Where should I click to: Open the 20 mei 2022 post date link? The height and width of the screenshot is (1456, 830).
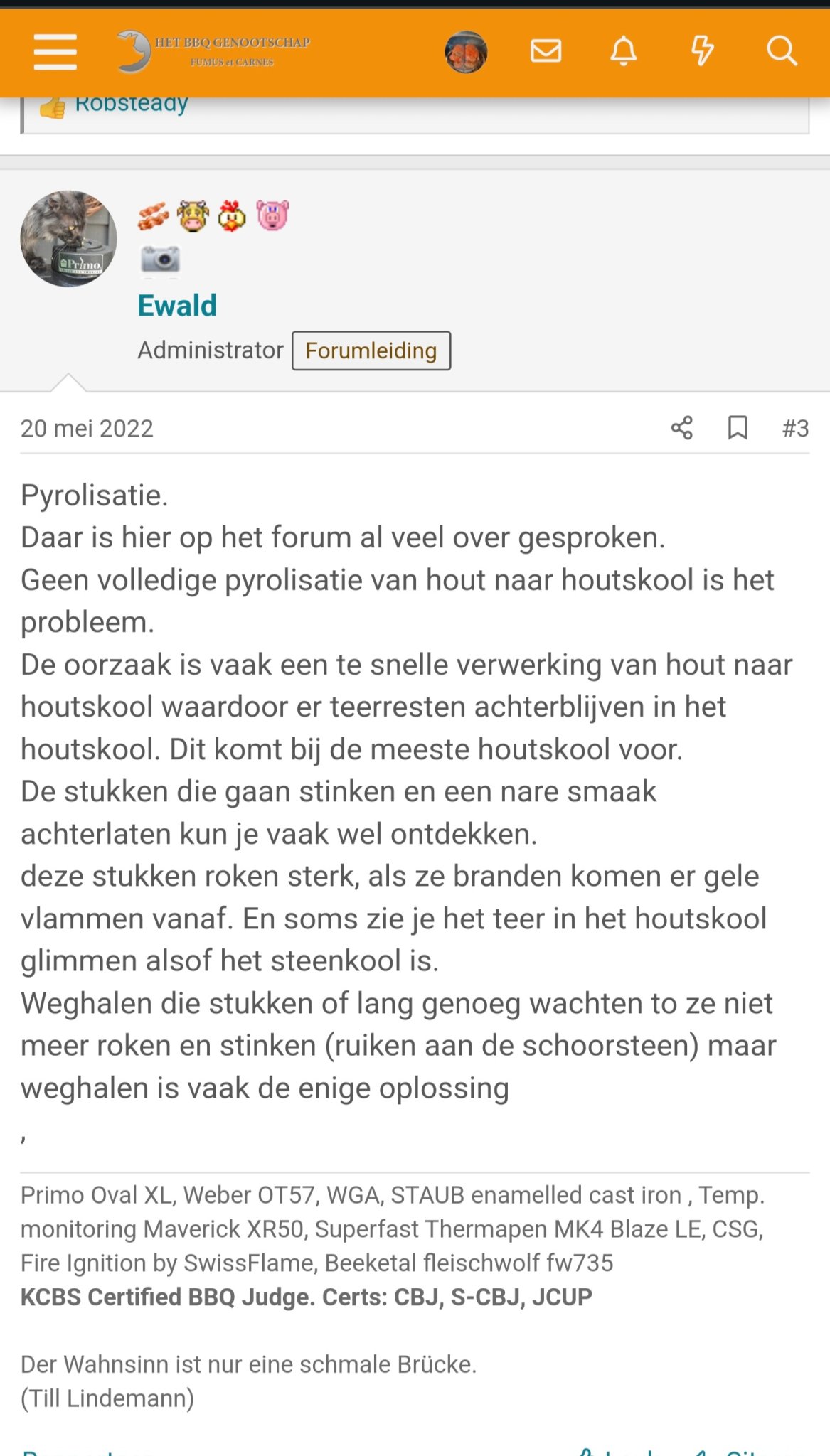point(87,428)
